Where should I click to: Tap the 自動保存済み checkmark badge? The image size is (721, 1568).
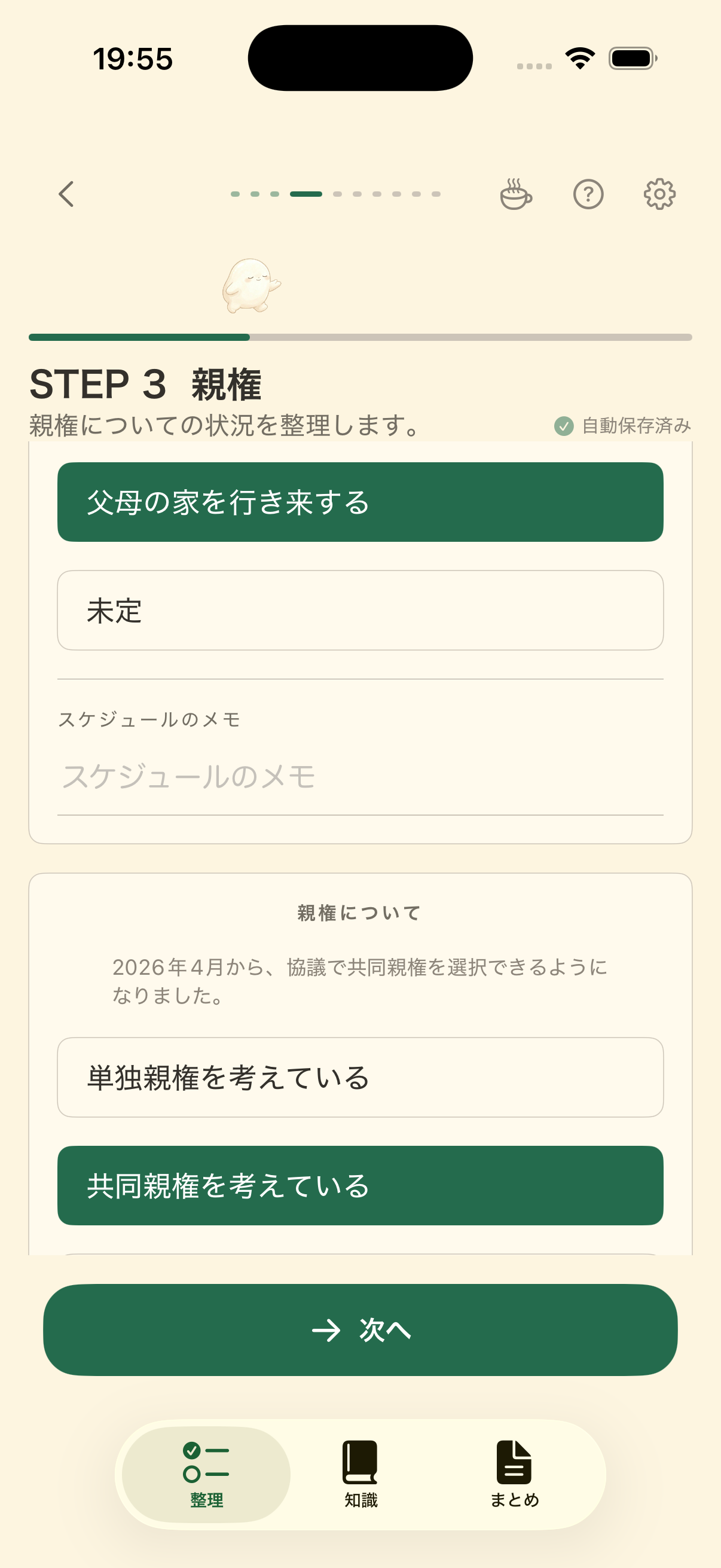(564, 426)
